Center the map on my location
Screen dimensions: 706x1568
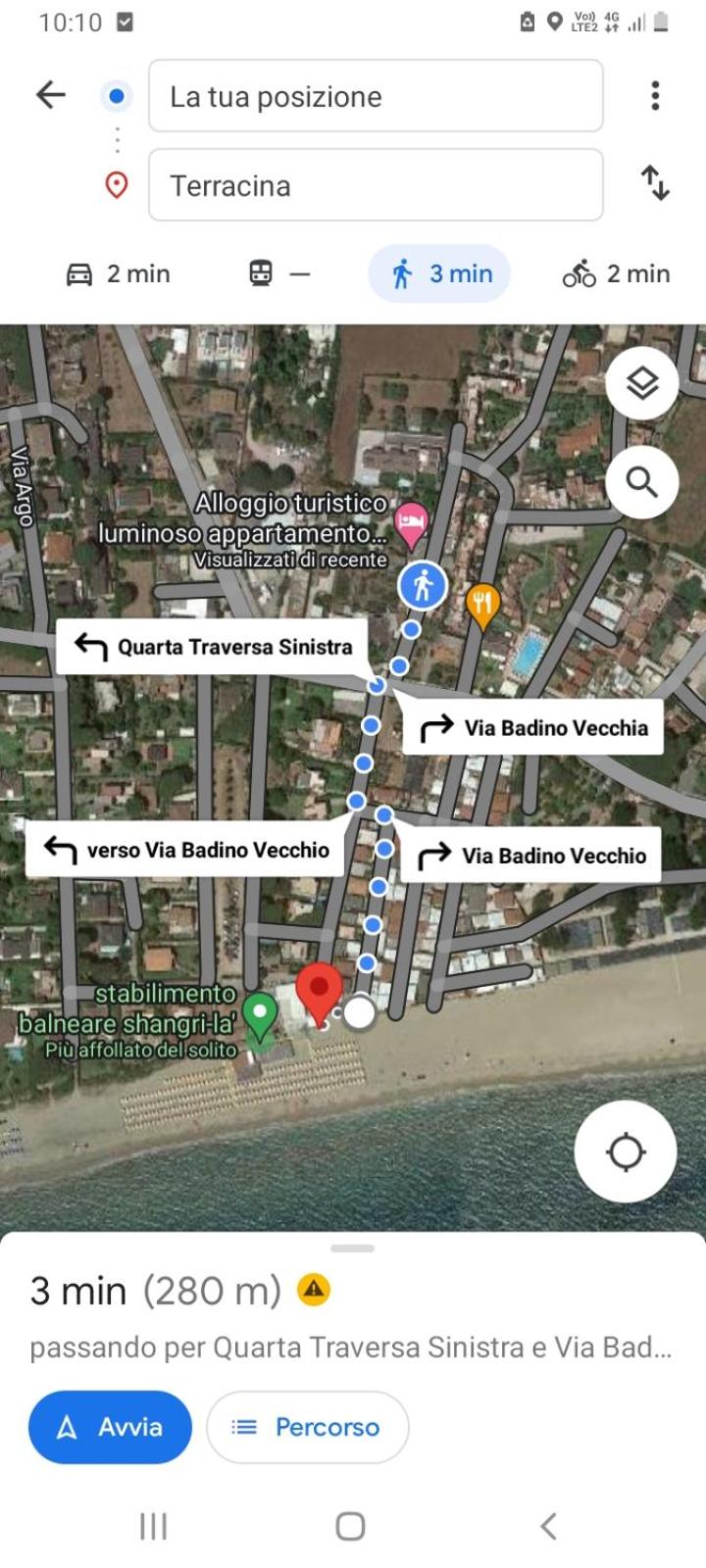(x=626, y=1151)
